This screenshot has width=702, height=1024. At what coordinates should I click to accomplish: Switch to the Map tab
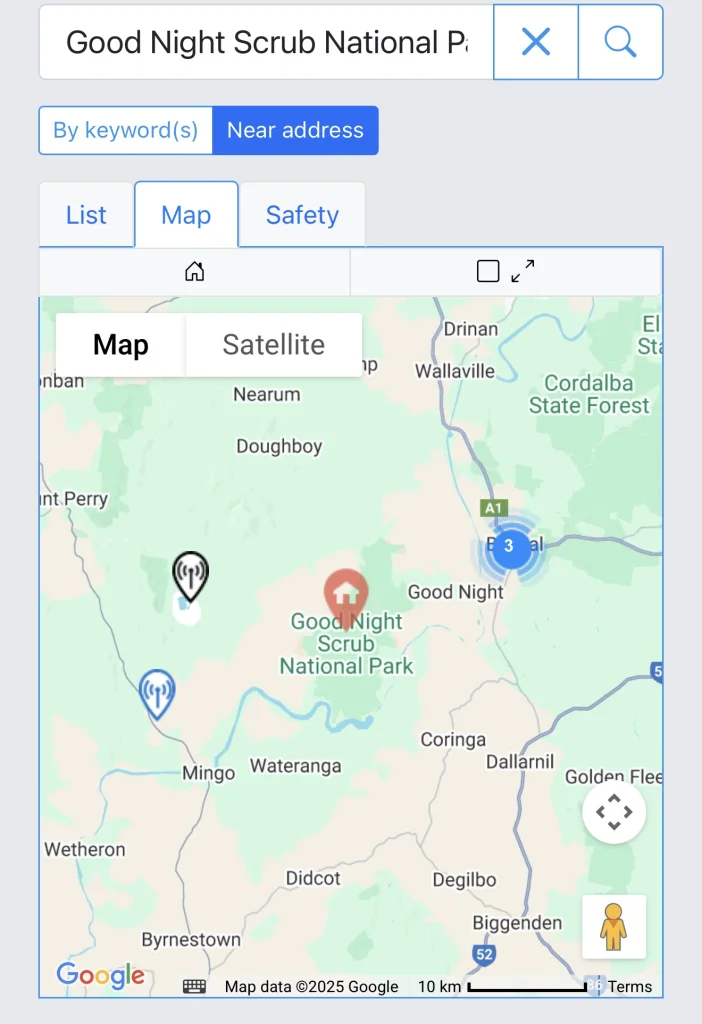[186, 215]
